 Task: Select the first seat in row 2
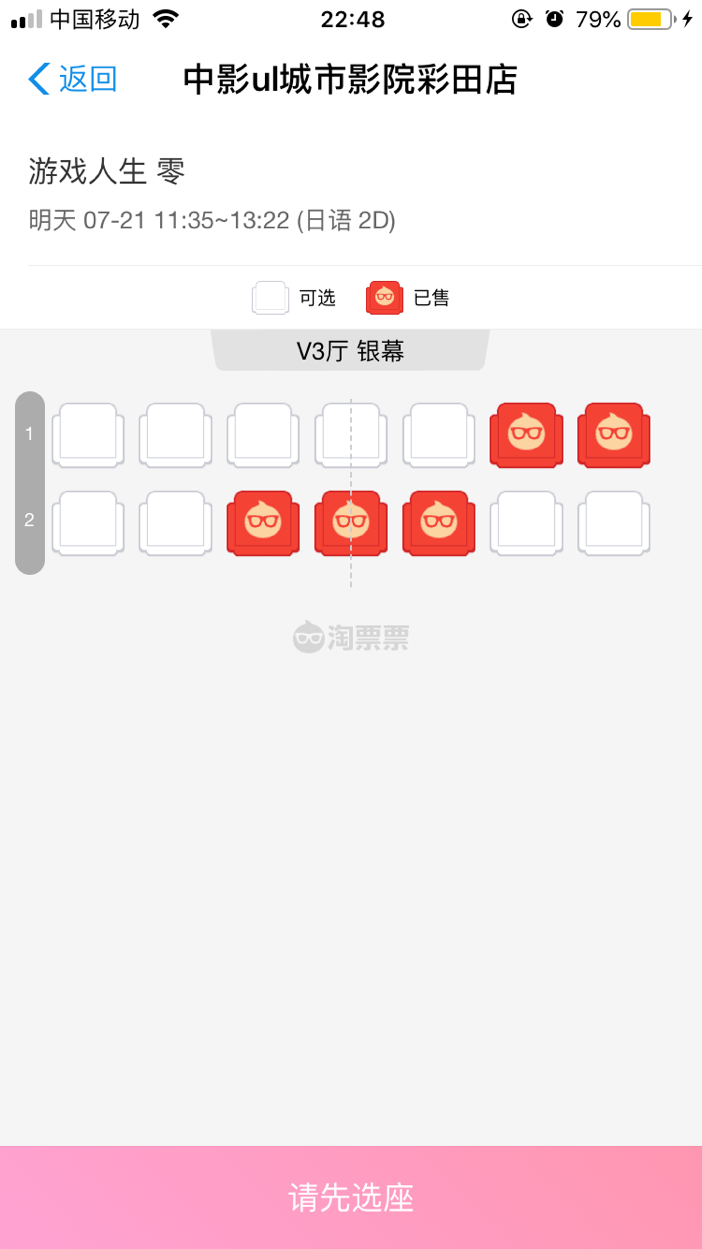click(x=88, y=522)
